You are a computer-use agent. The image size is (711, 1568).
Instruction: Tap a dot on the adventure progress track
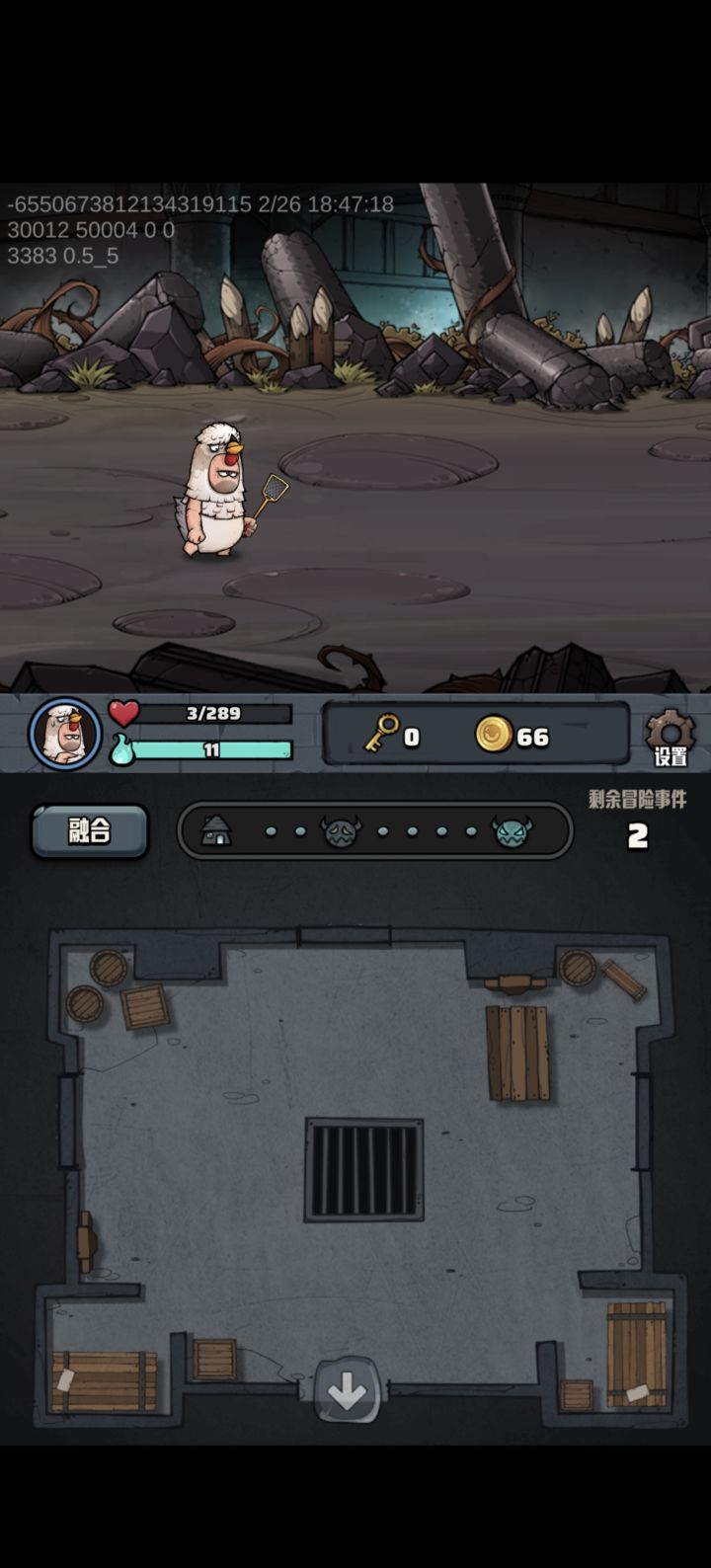[x=272, y=831]
